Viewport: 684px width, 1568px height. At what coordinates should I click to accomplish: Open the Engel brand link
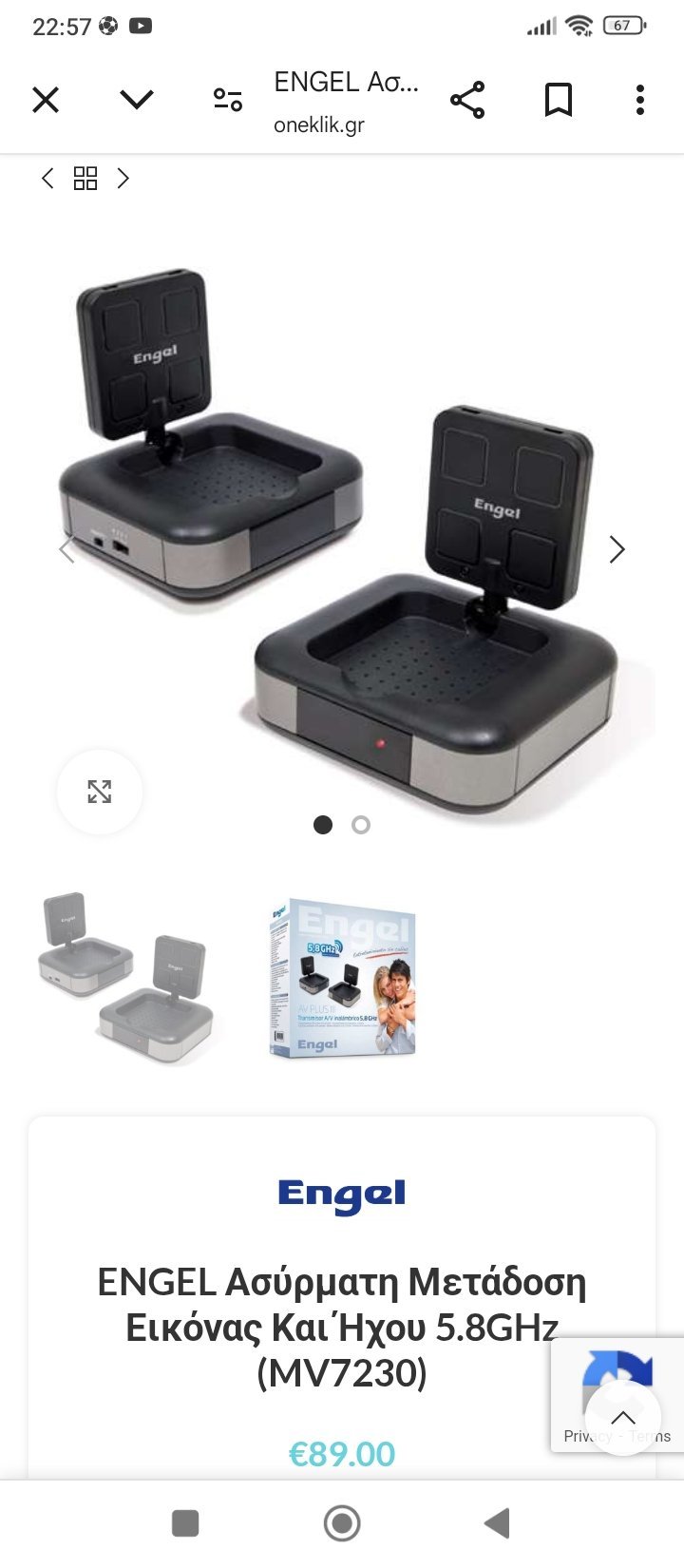coord(342,1196)
